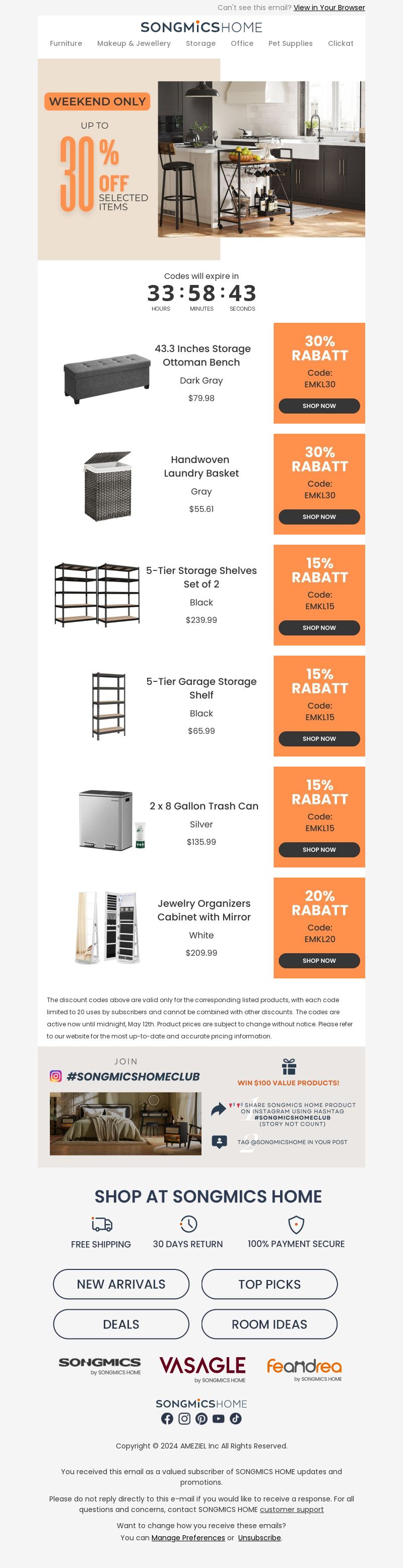Unsubscribe from these emails
The height and width of the screenshot is (1568, 403).
[x=259, y=1538]
